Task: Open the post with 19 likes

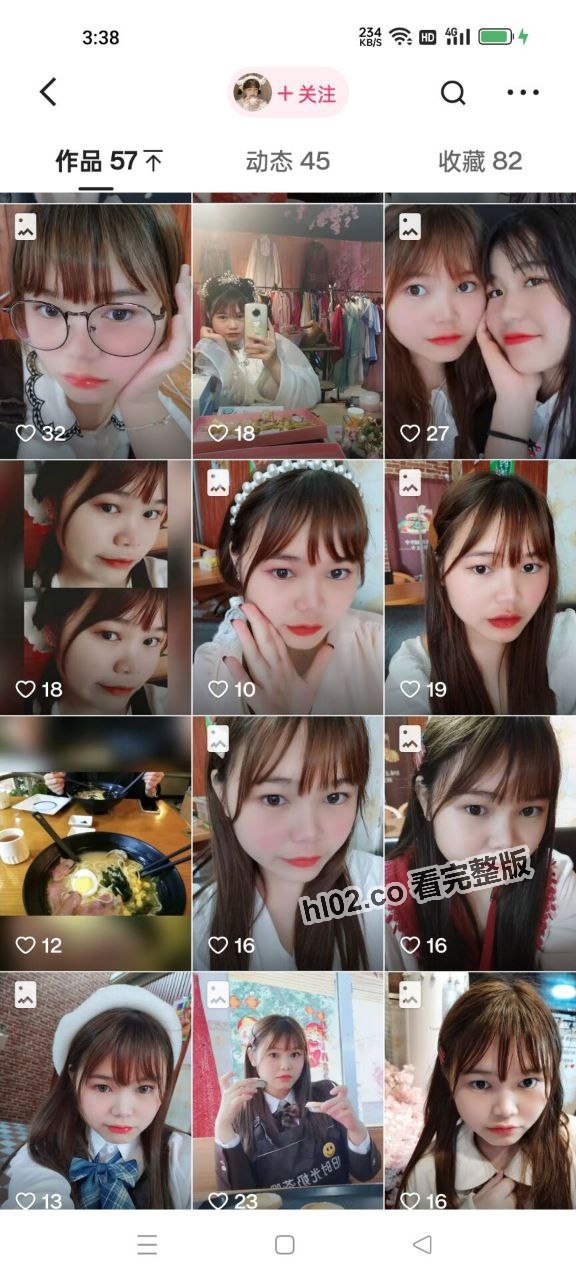Action: [x=480, y=587]
